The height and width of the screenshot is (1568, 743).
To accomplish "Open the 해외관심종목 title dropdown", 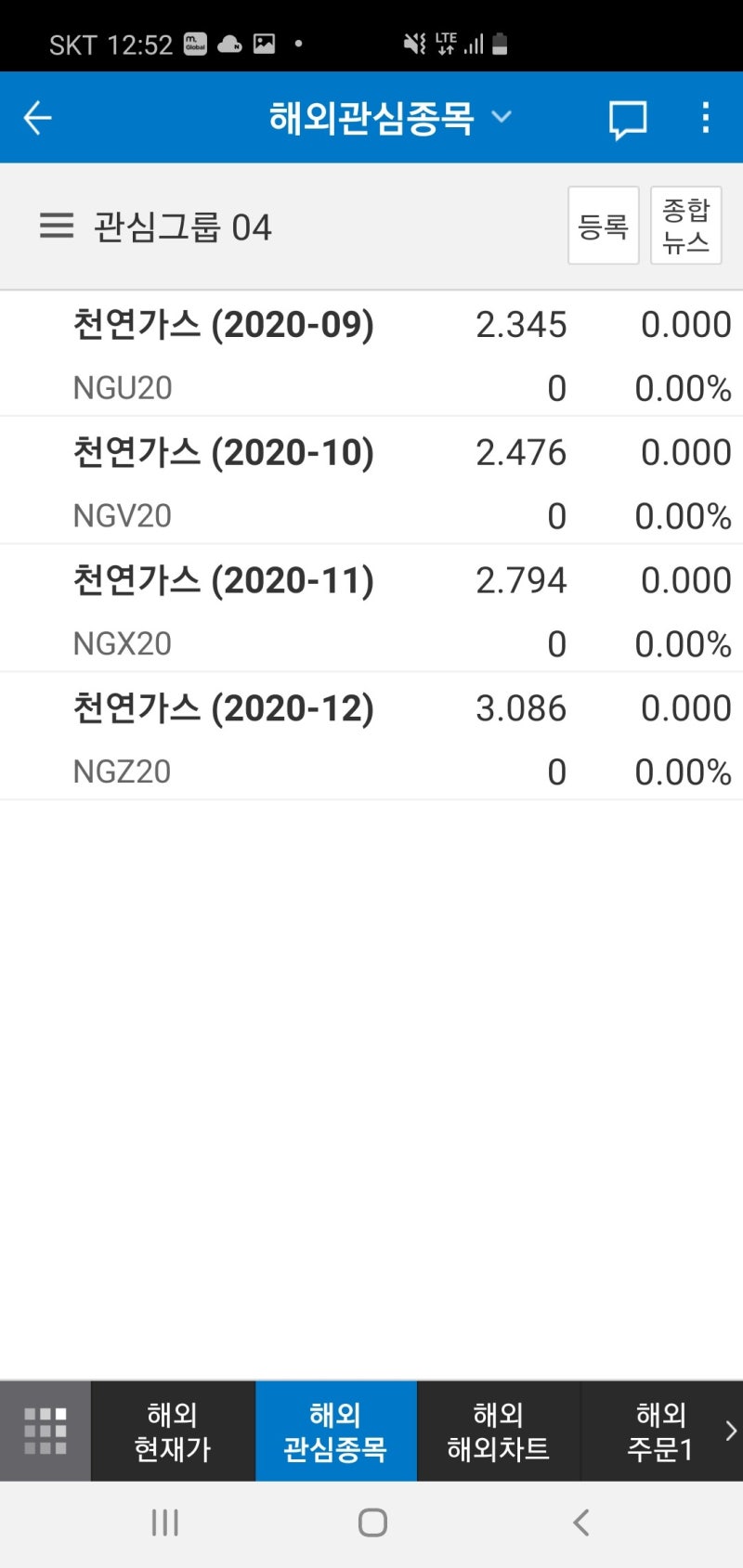I will pyautogui.click(x=502, y=118).
